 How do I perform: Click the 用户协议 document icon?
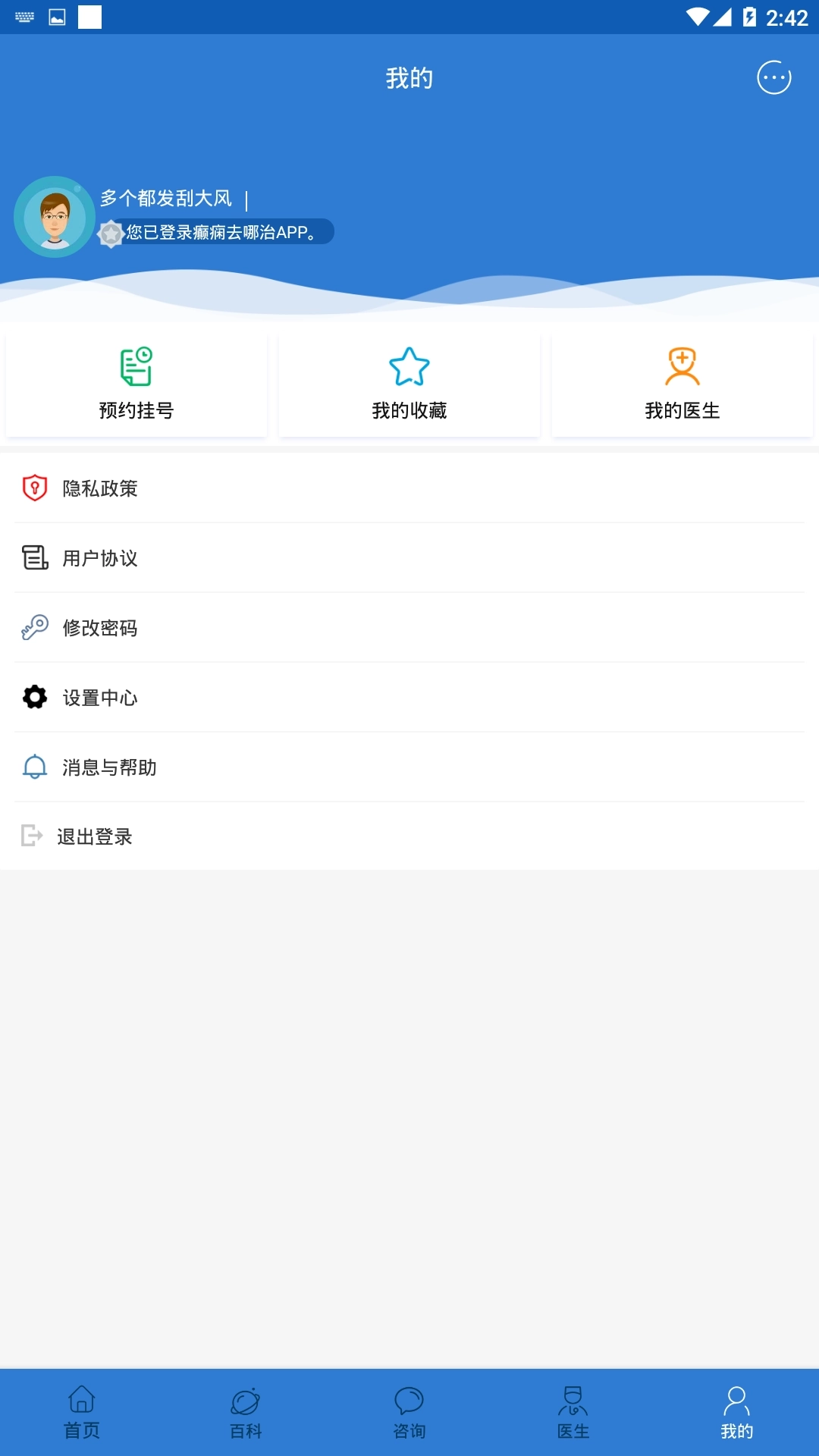pyautogui.click(x=34, y=557)
